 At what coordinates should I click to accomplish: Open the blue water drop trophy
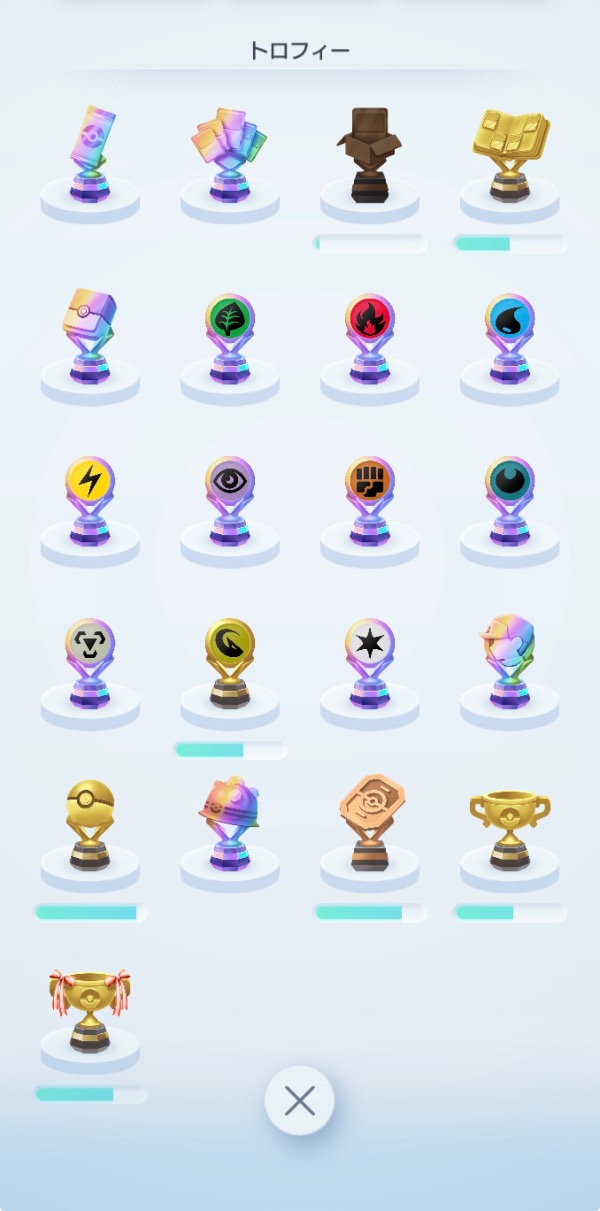[x=509, y=338]
